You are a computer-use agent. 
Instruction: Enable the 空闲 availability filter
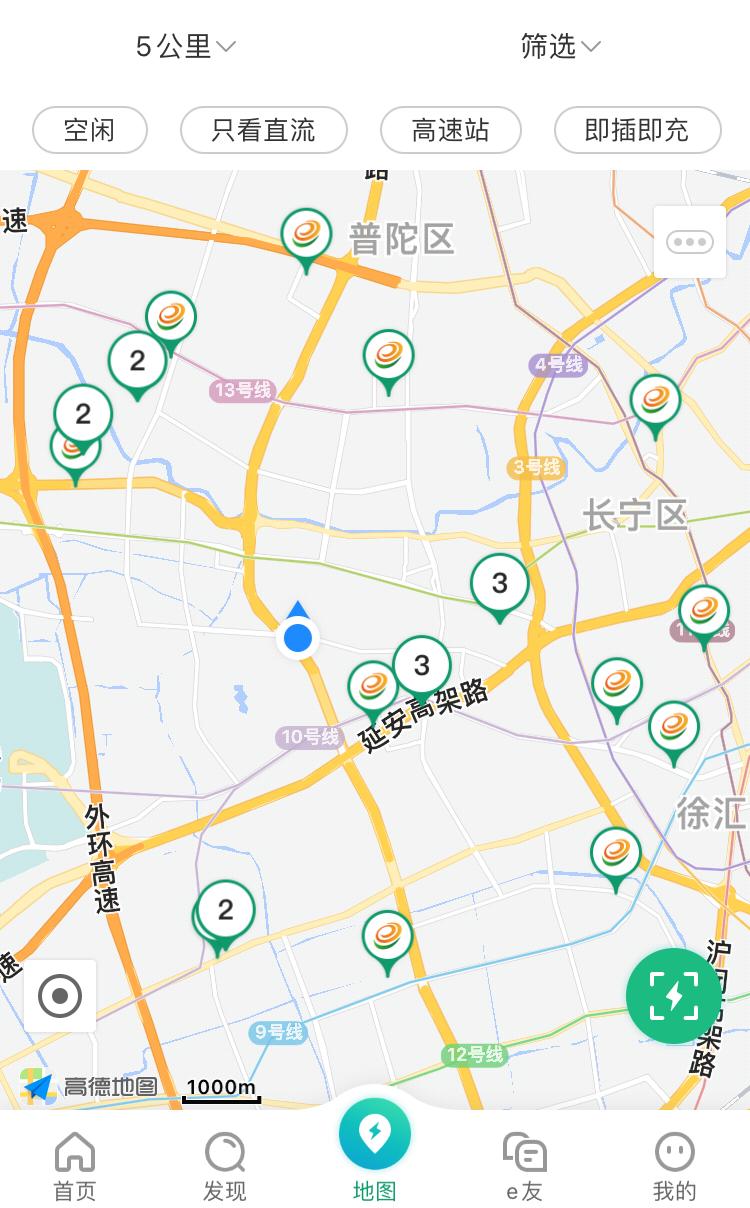point(89,130)
